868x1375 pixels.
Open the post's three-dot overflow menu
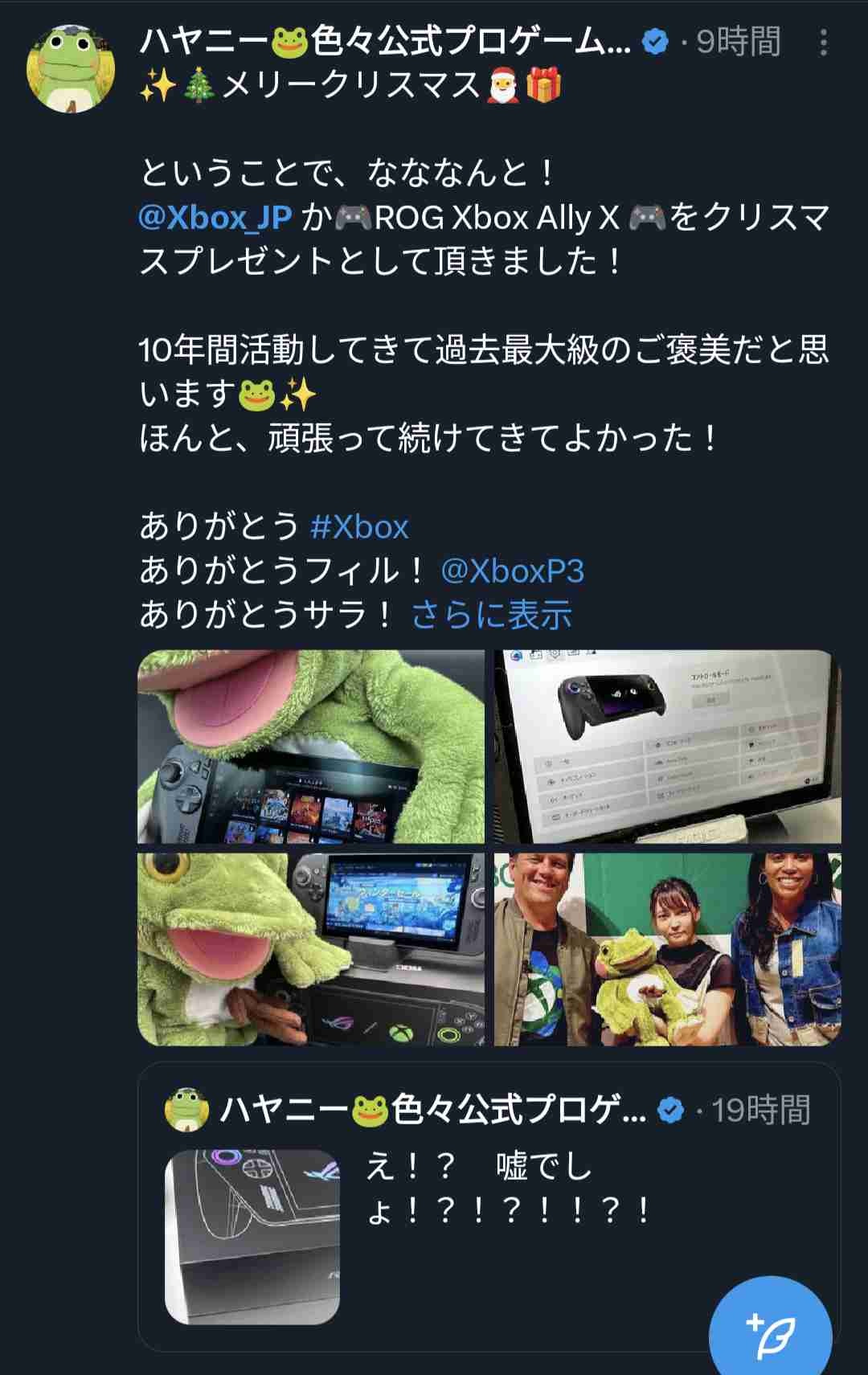(x=823, y=43)
